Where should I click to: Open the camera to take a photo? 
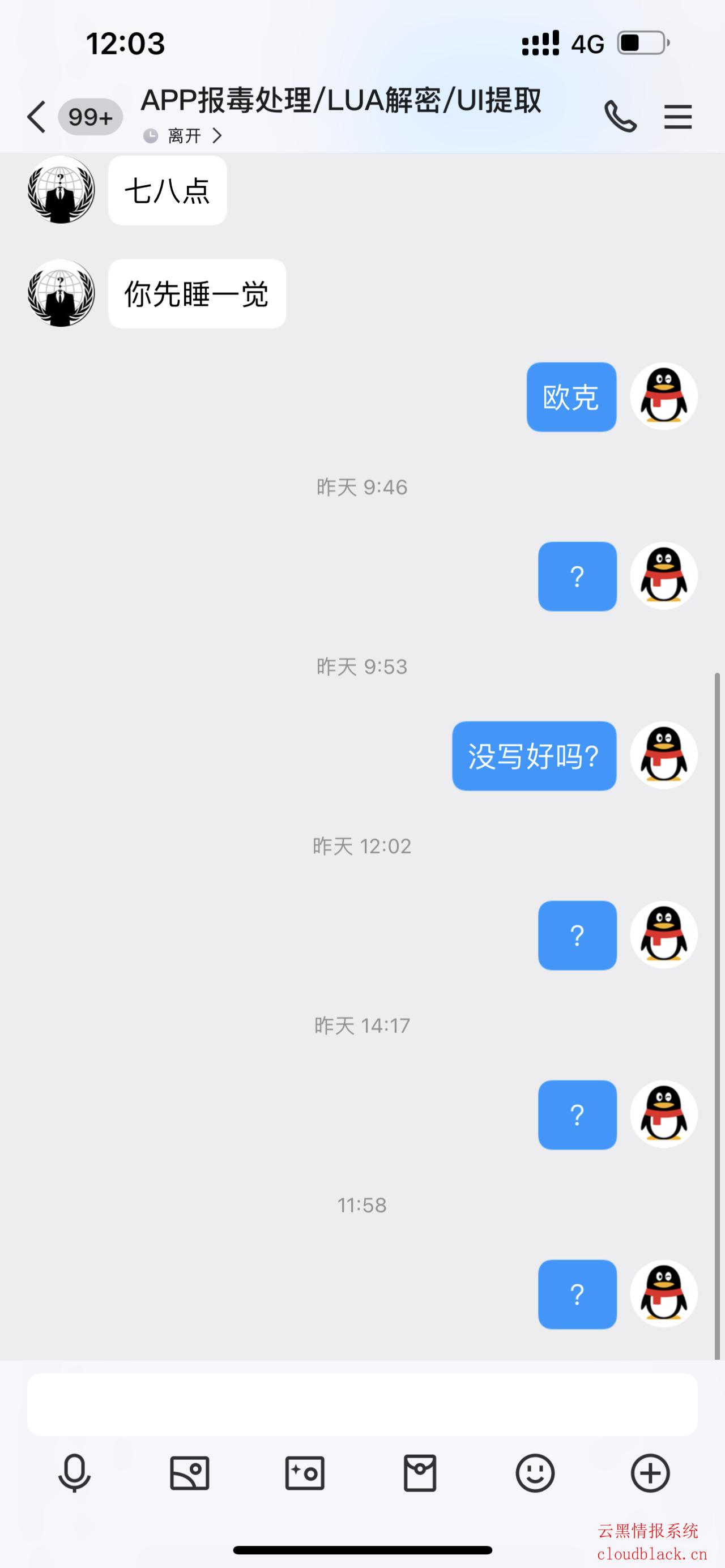click(304, 1473)
